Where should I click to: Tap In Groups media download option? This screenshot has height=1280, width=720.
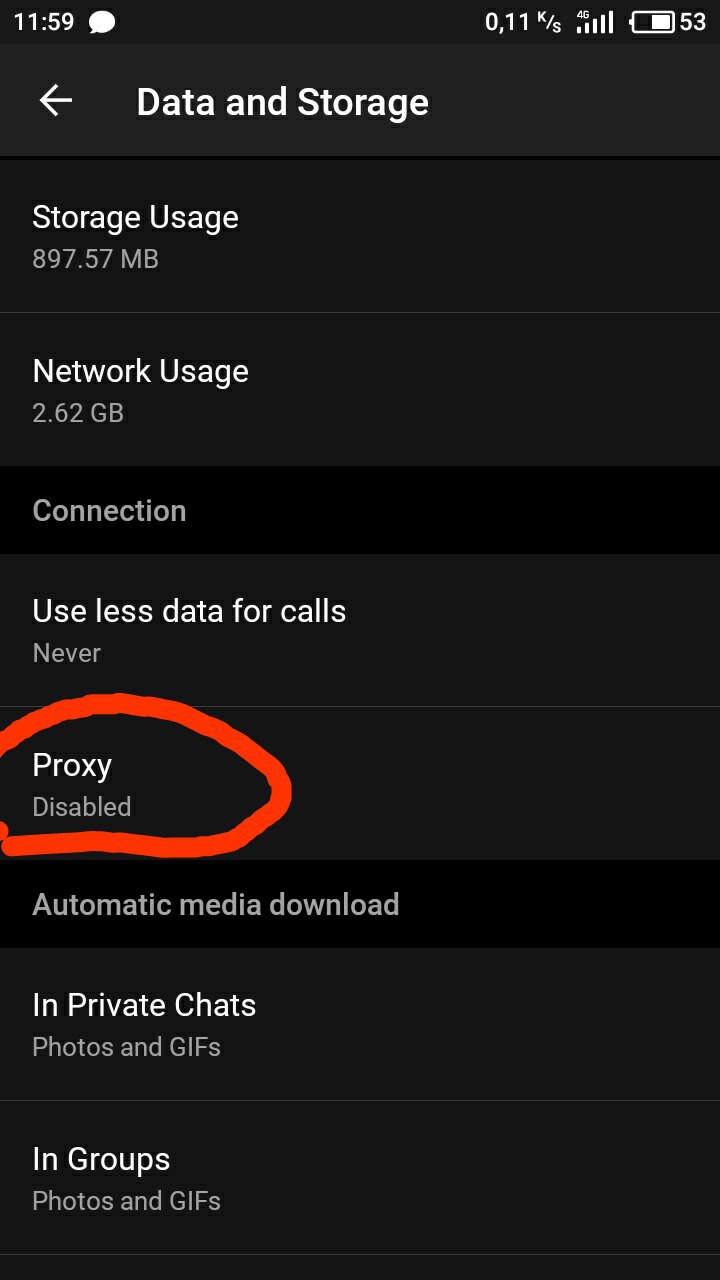pyautogui.click(x=360, y=1178)
